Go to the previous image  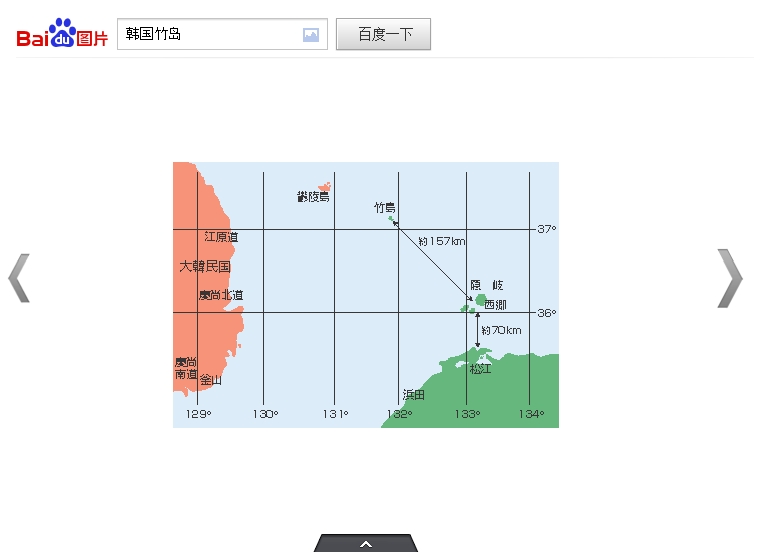click(x=19, y=278)
